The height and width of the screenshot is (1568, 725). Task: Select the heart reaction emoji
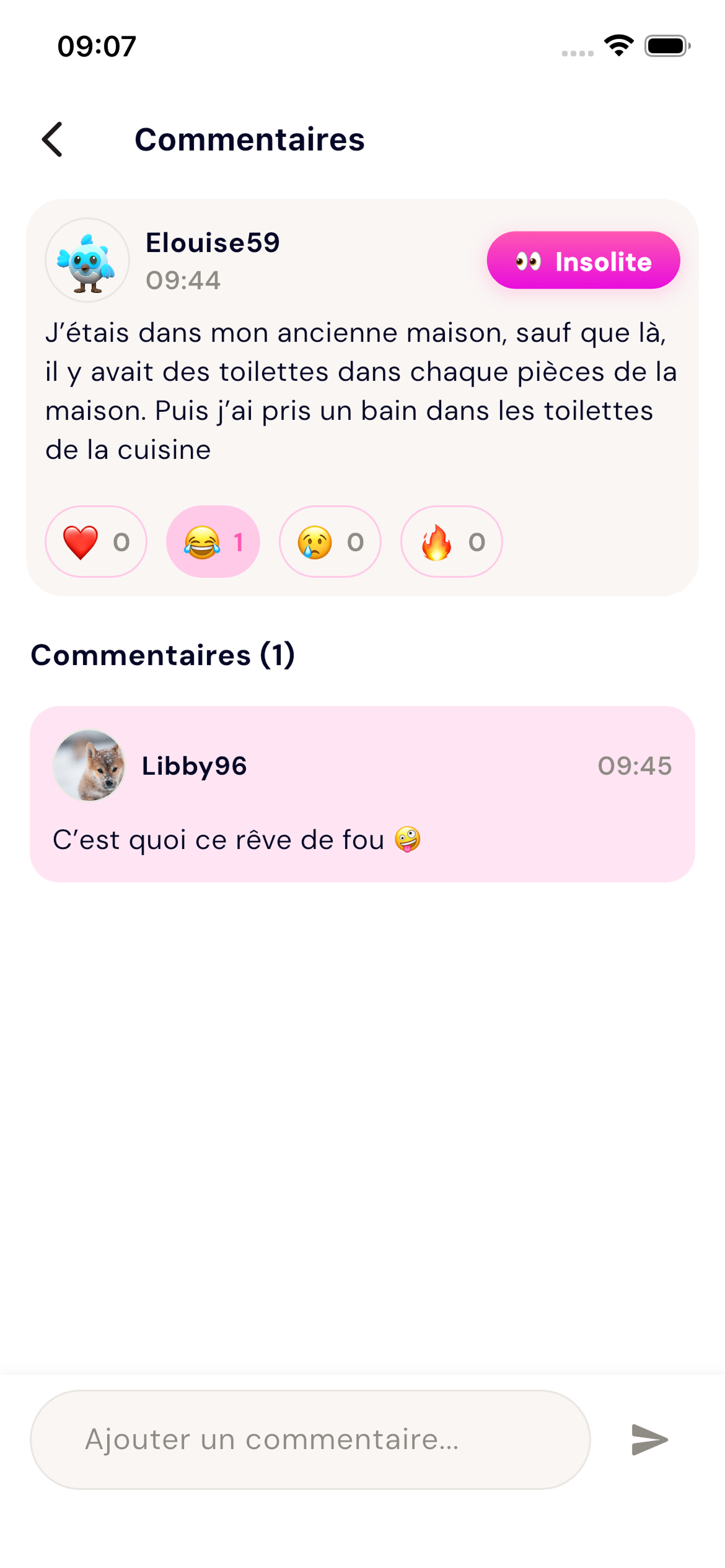click(x=95, y=541)
